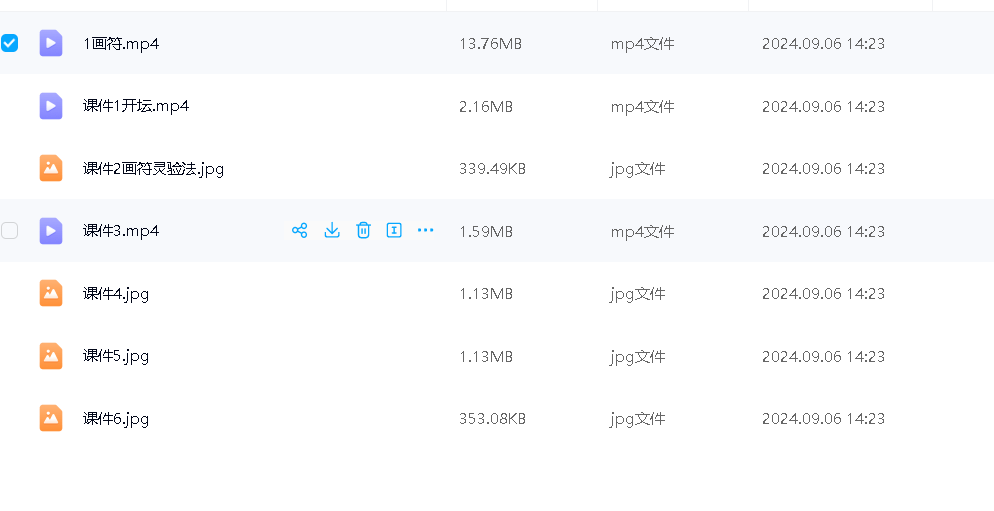This screenshot has width=994, height=511.
Task: Download the file 课件3.mp4
Action: (x=332, y=231)
